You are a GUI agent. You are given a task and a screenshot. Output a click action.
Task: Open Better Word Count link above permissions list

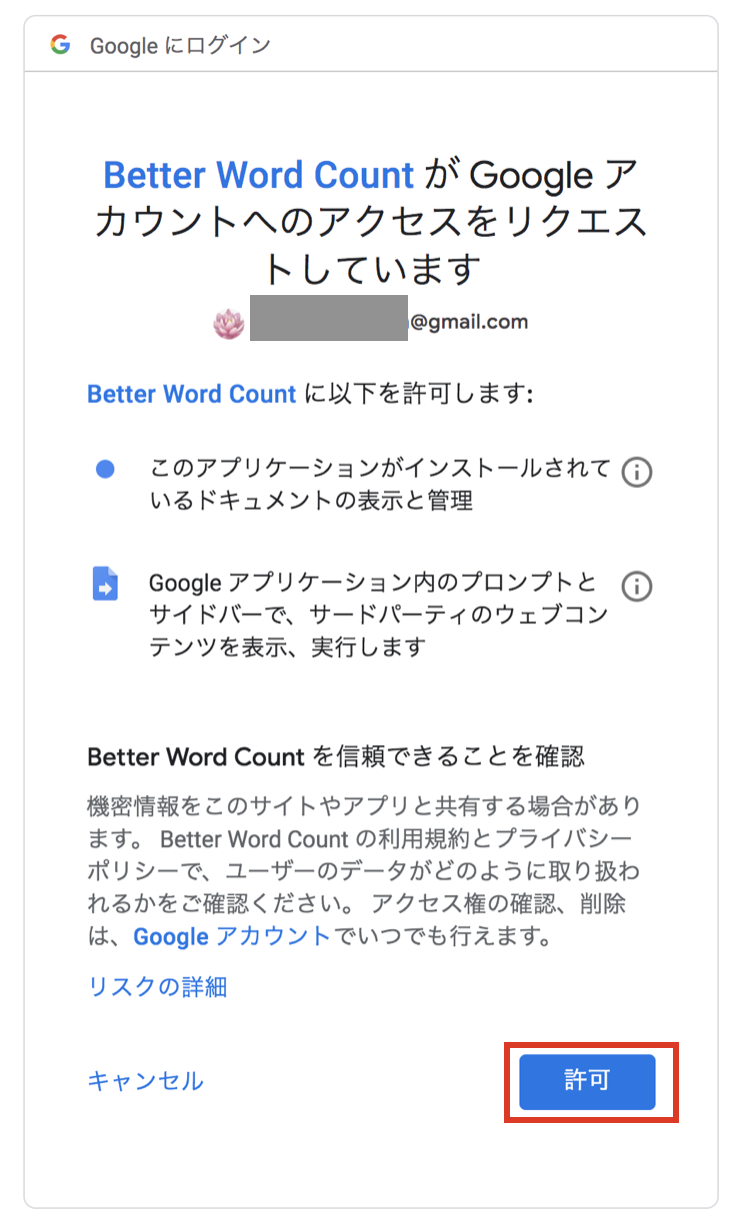(x=192, y=394)
